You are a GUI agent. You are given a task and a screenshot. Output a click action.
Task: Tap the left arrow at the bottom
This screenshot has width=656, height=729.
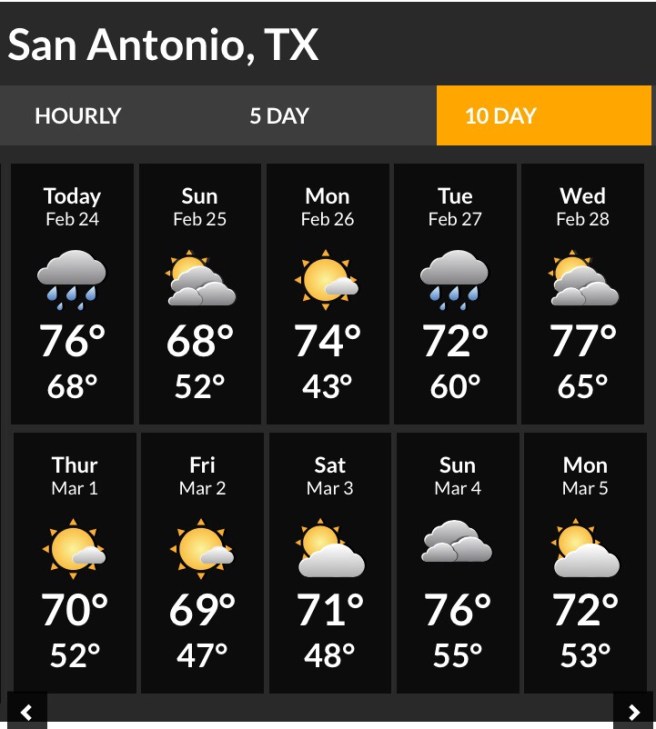27,711
